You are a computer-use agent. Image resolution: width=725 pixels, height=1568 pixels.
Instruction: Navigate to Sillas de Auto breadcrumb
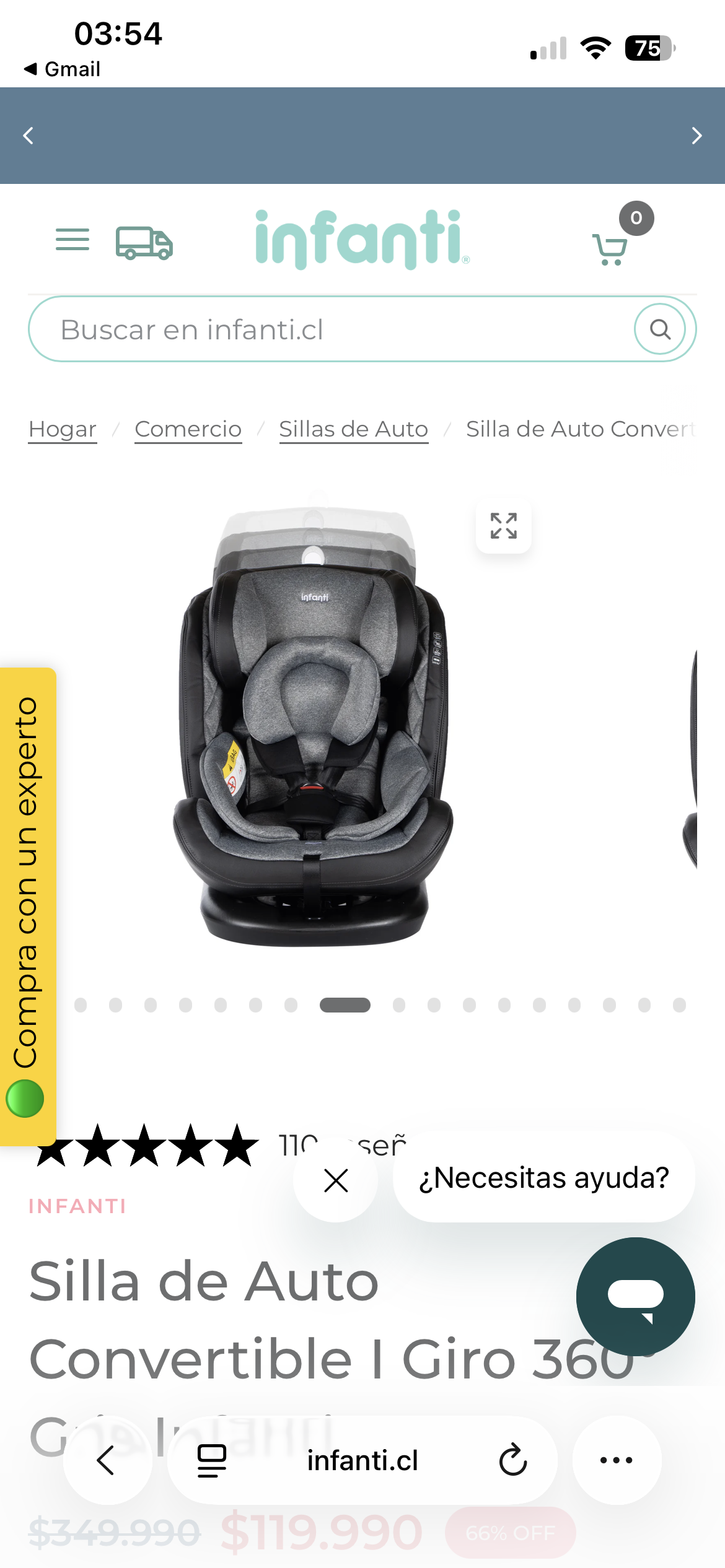[353, 429]
